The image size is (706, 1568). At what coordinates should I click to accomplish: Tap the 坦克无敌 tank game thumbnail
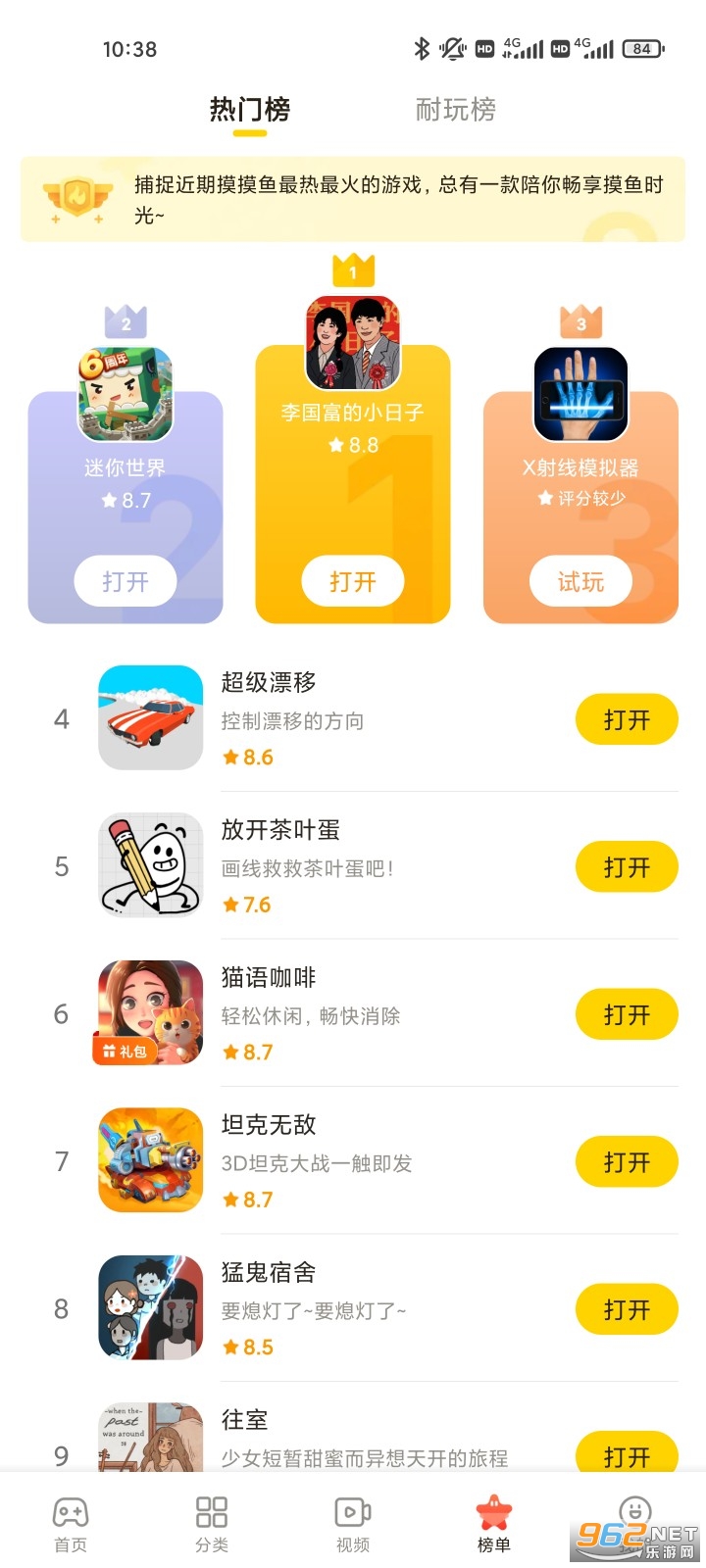pyautogui.click(x=149, y=1160)
